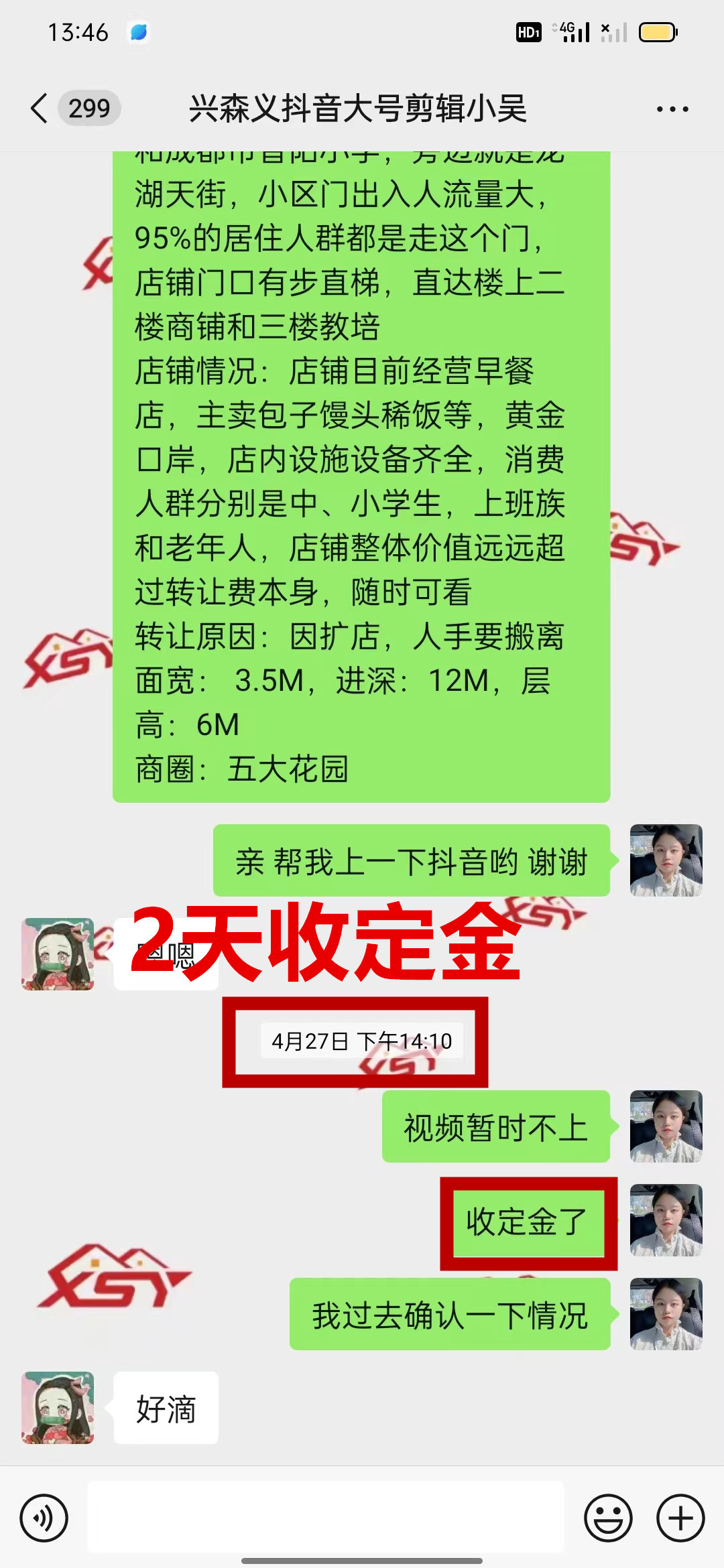This screenshot has width=724, height=1568.
Task: Go back to the chat list
Action: pos(40,109)
